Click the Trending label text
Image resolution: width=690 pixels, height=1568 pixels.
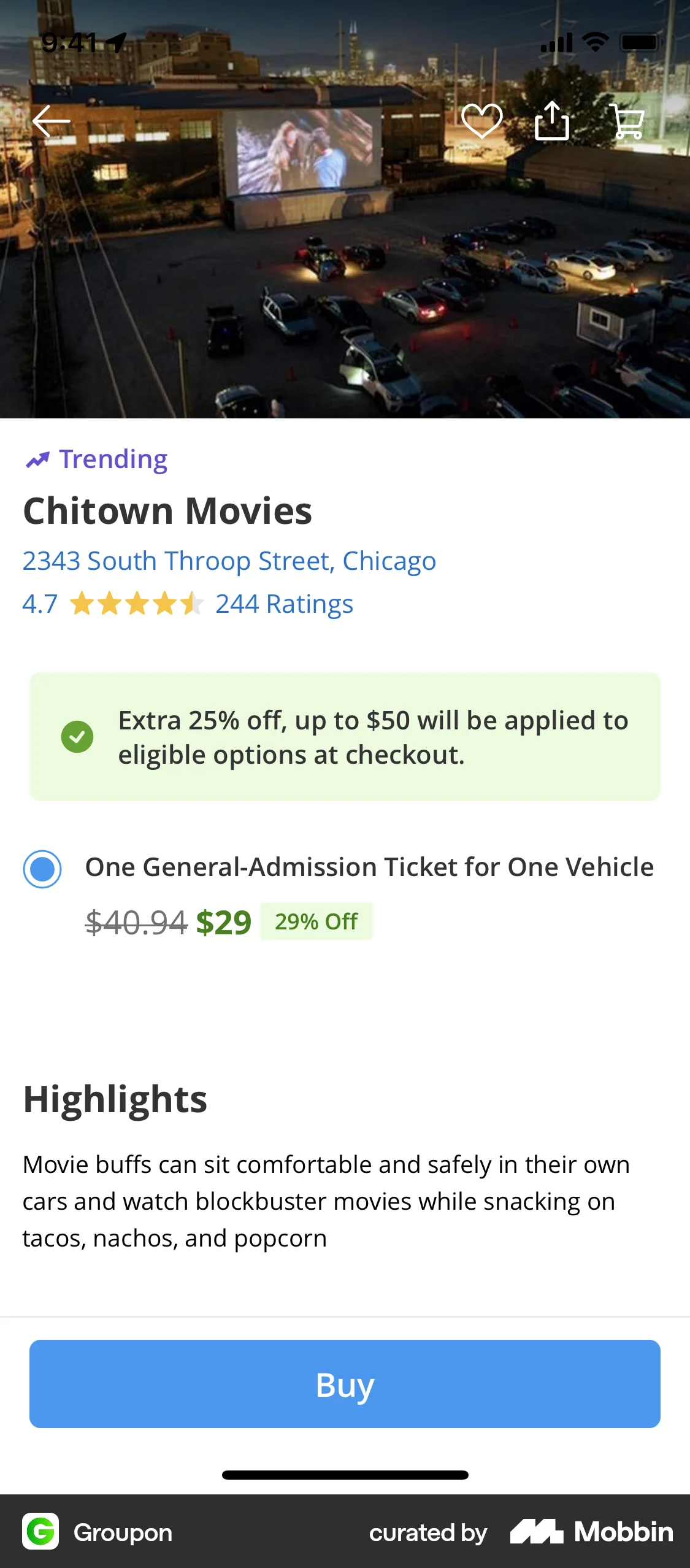pyautogui.click(x=113, y=458)
